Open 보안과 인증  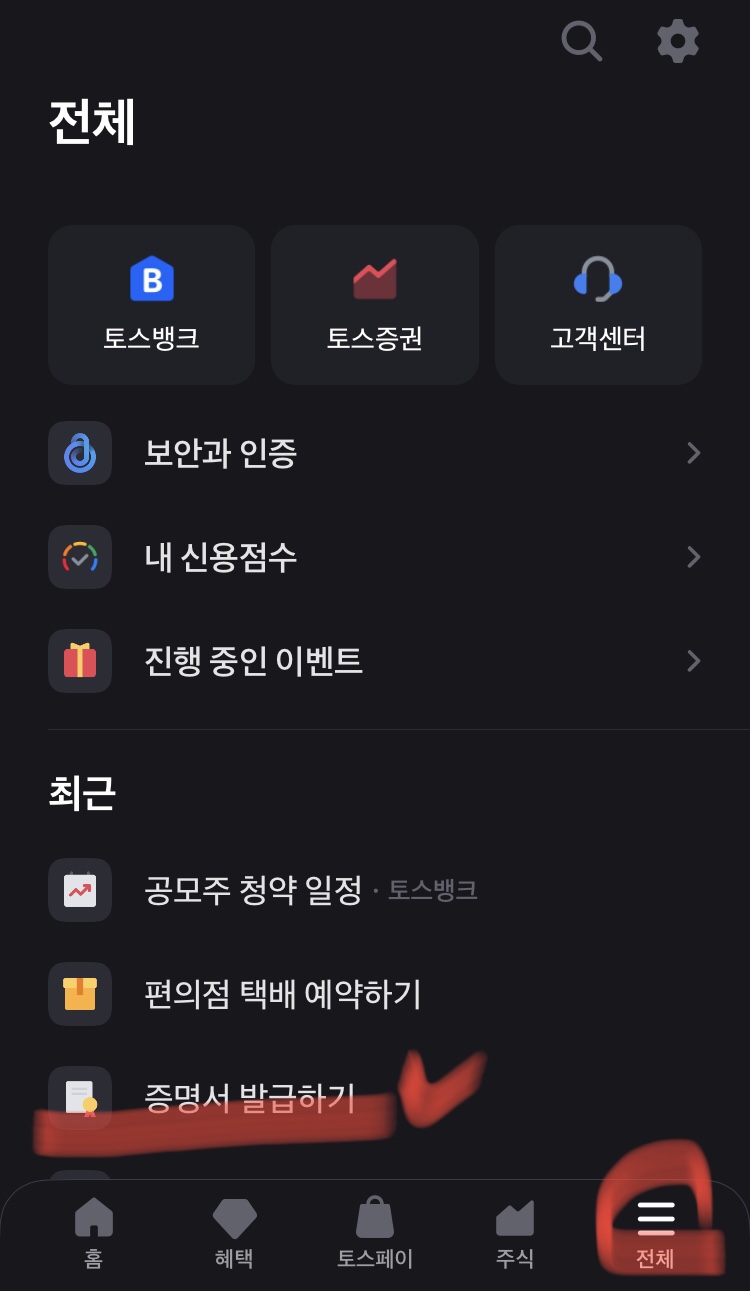[x=375, y=453]
